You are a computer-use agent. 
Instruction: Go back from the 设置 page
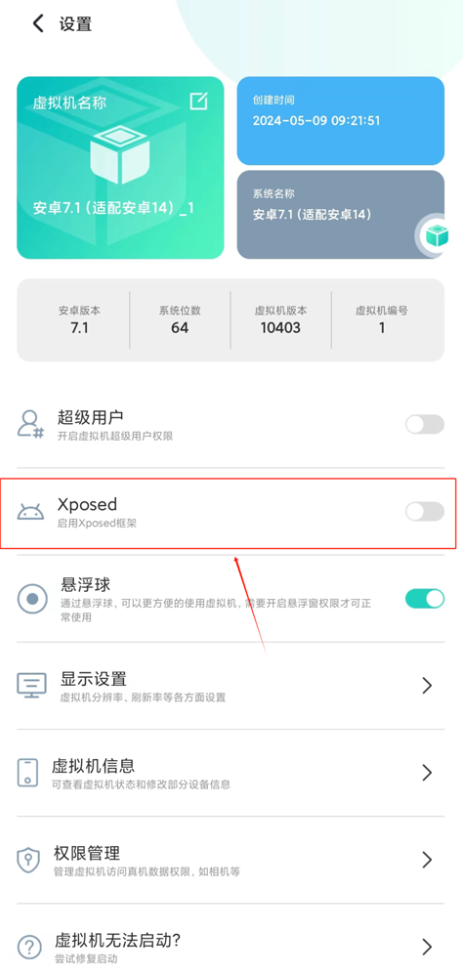point(38,24)
